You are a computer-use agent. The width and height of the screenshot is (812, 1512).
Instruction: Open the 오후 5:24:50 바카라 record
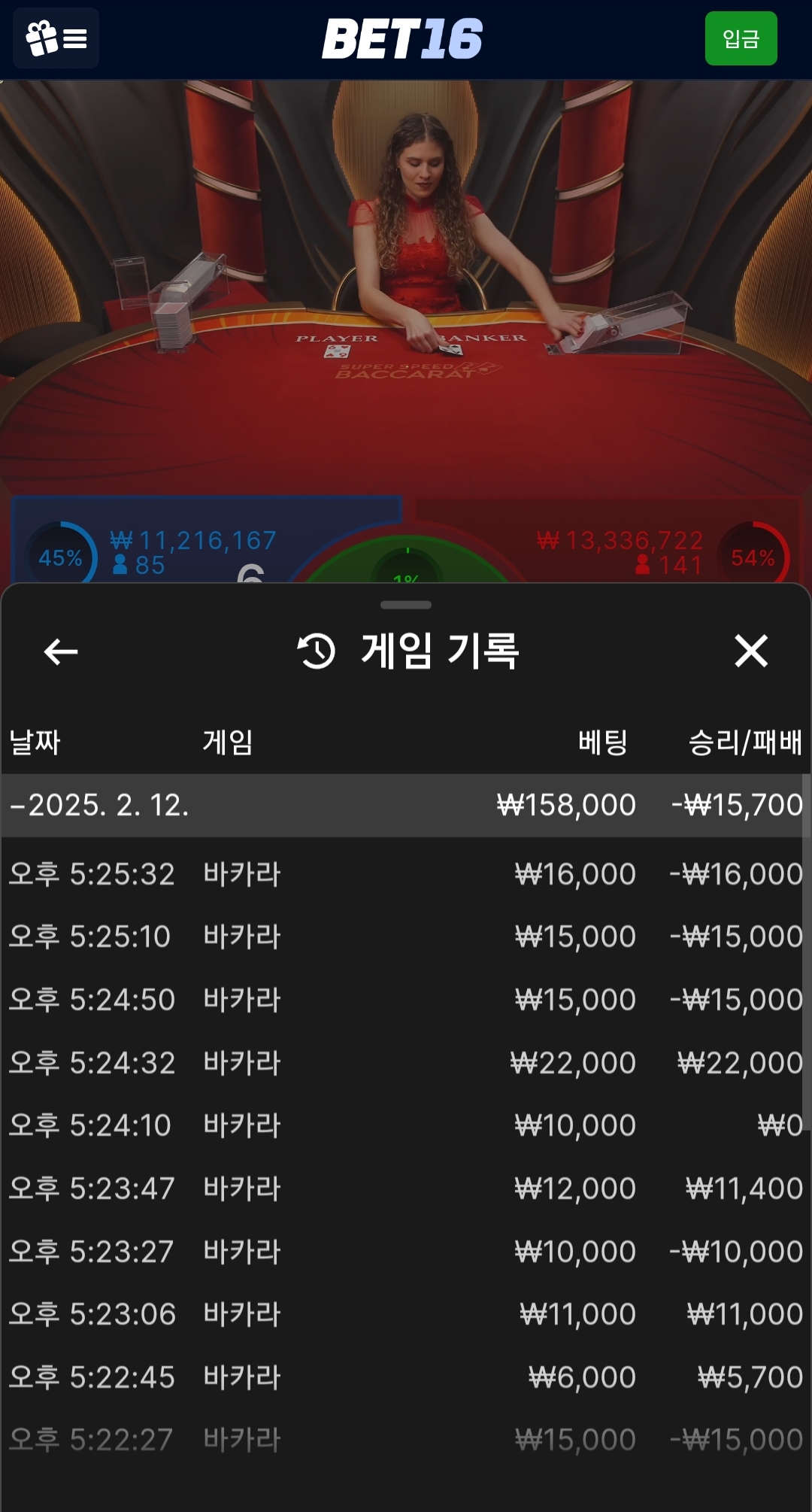pos(404,1000)
